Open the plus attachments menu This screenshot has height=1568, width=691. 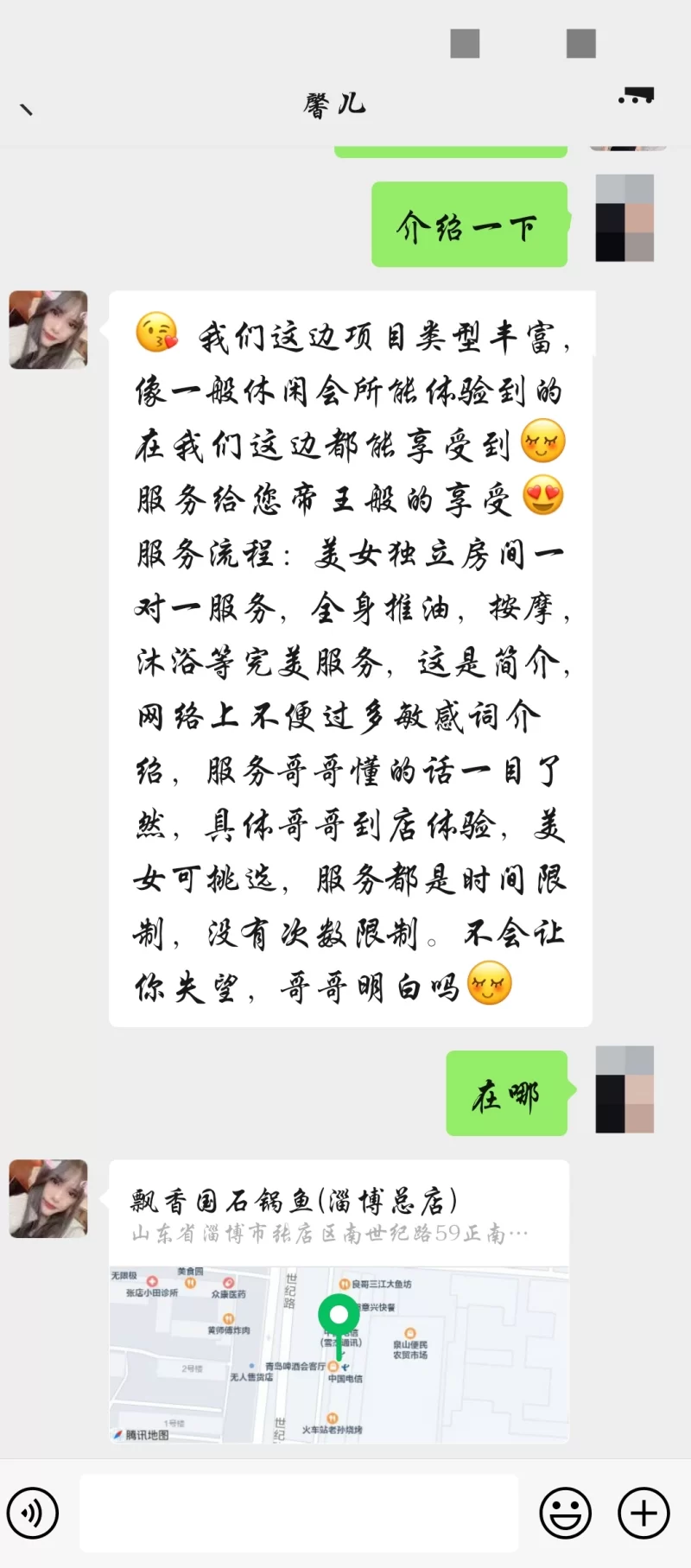[x=643, y=1513]
